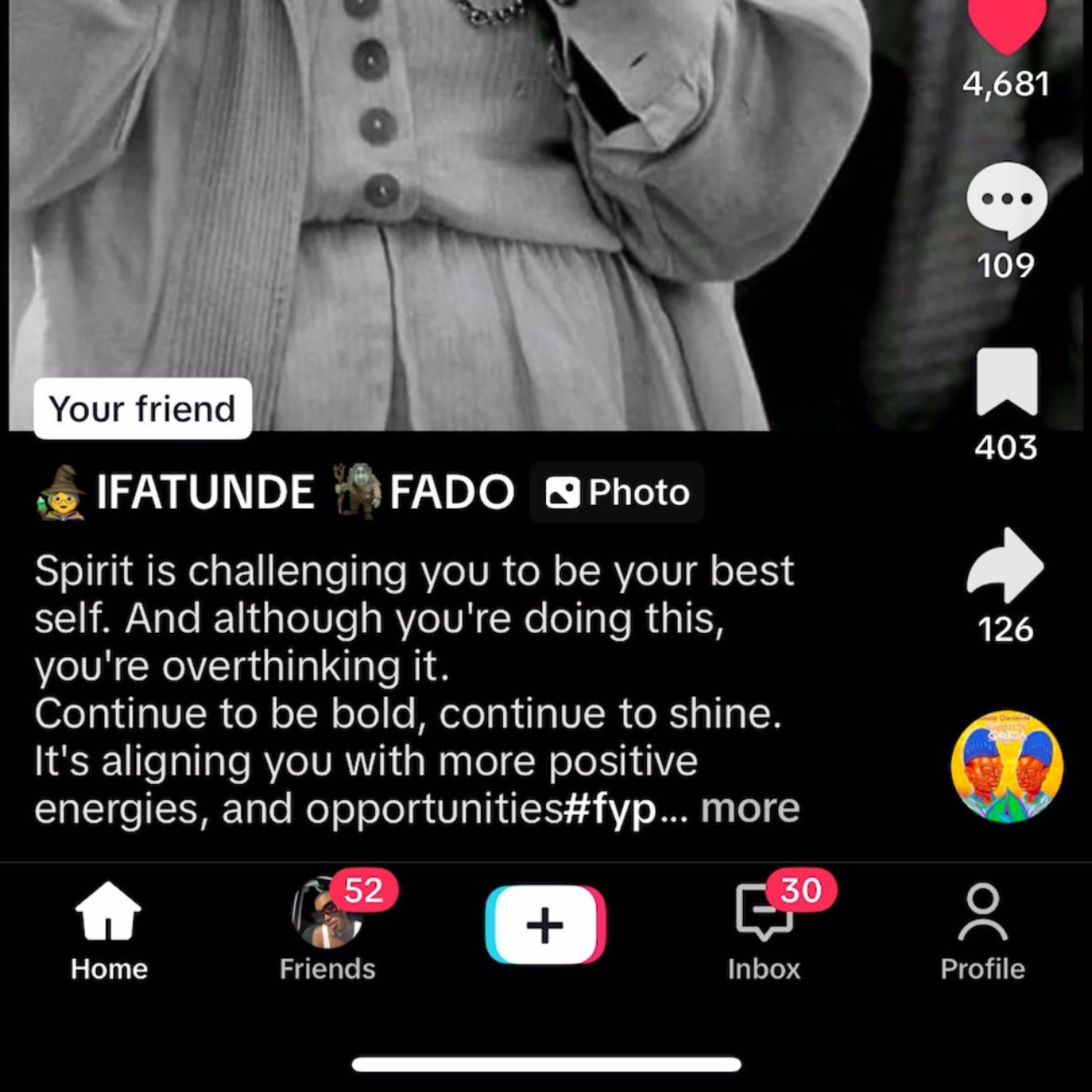Open the spinning sound disc

pos(1007,766)
